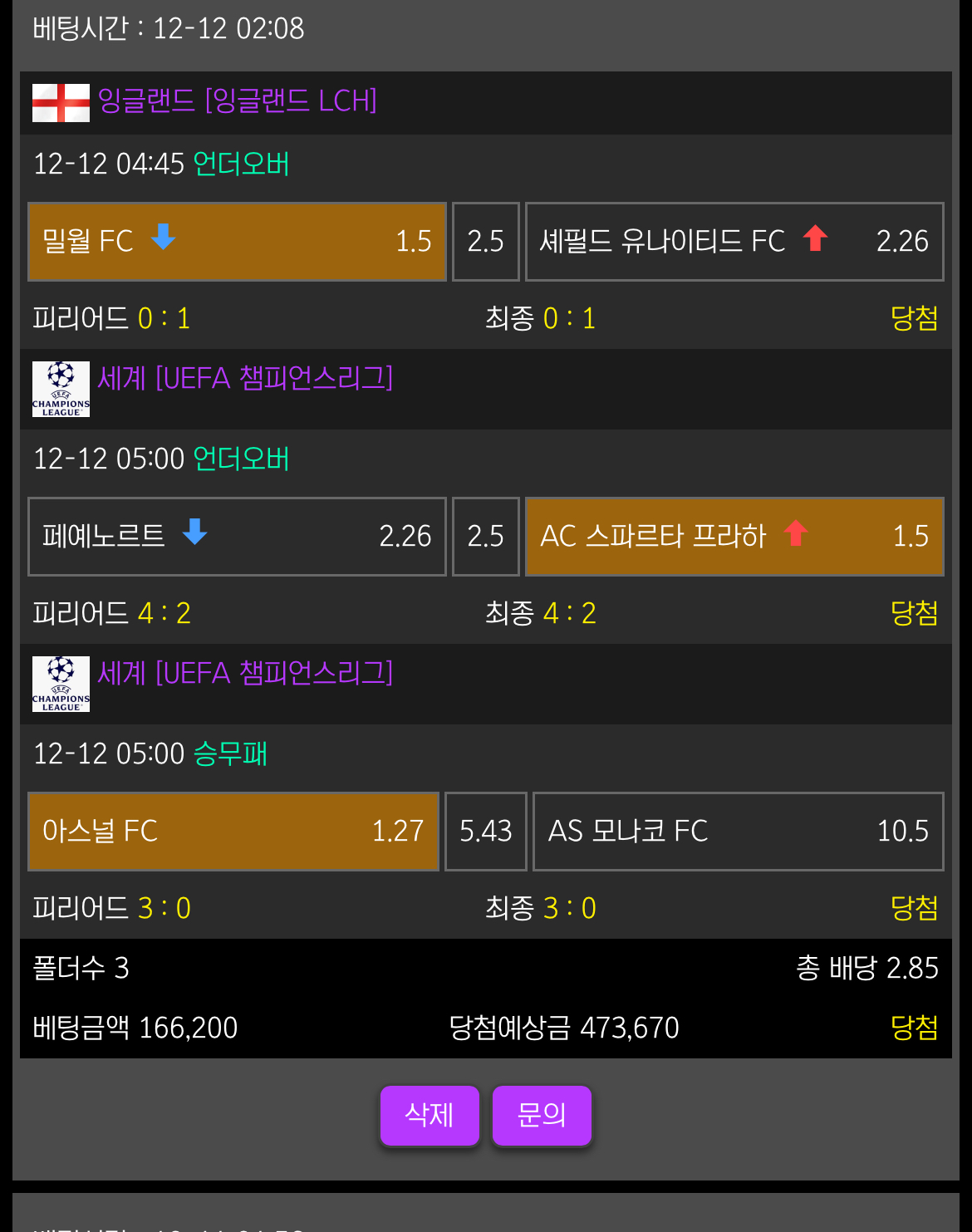Tap the 삭제 (delete) button

pos(430,1115)
